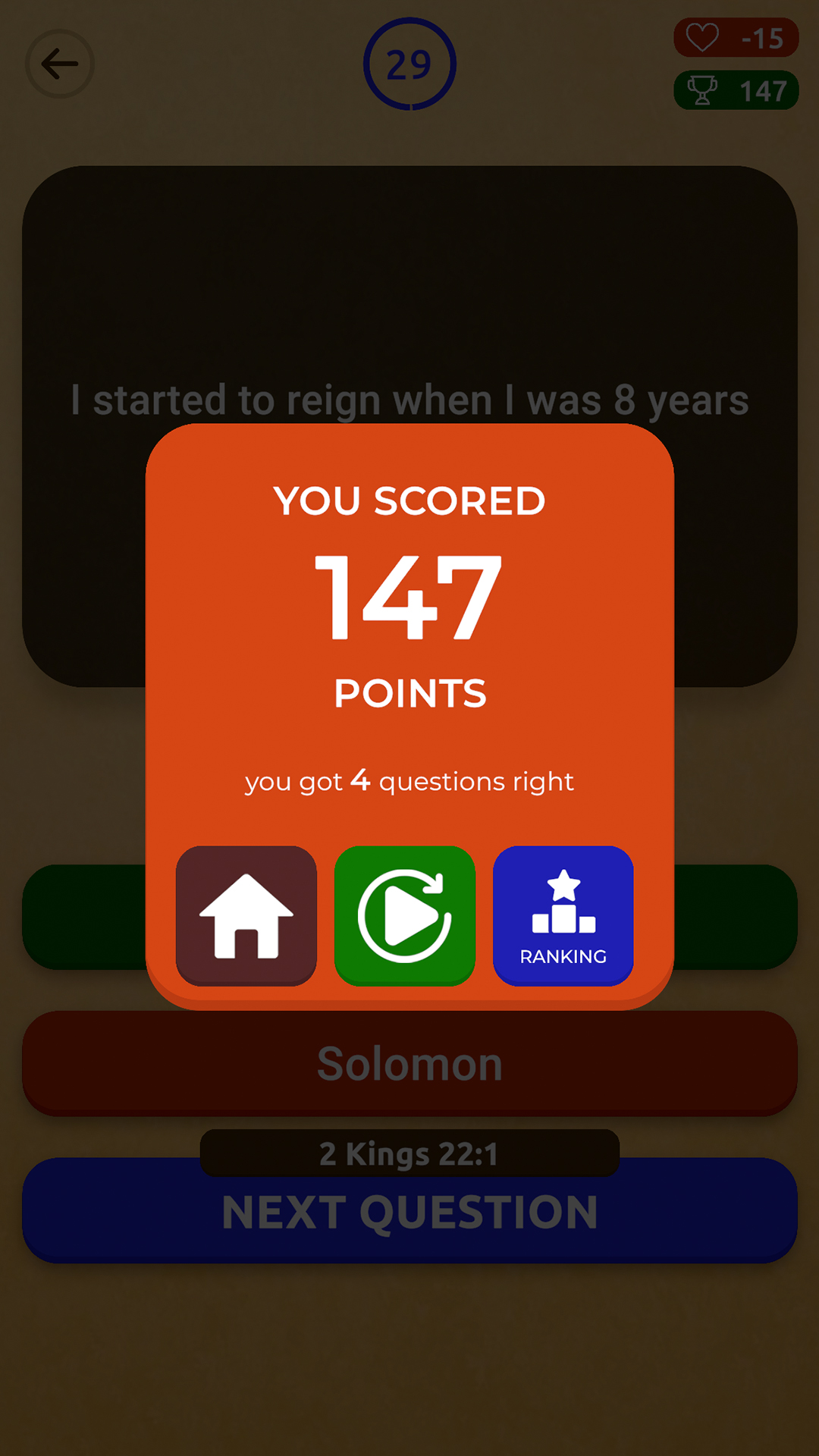819x1456 pixels.
Task: Replay the quiz game
Action: coord(405,915)
